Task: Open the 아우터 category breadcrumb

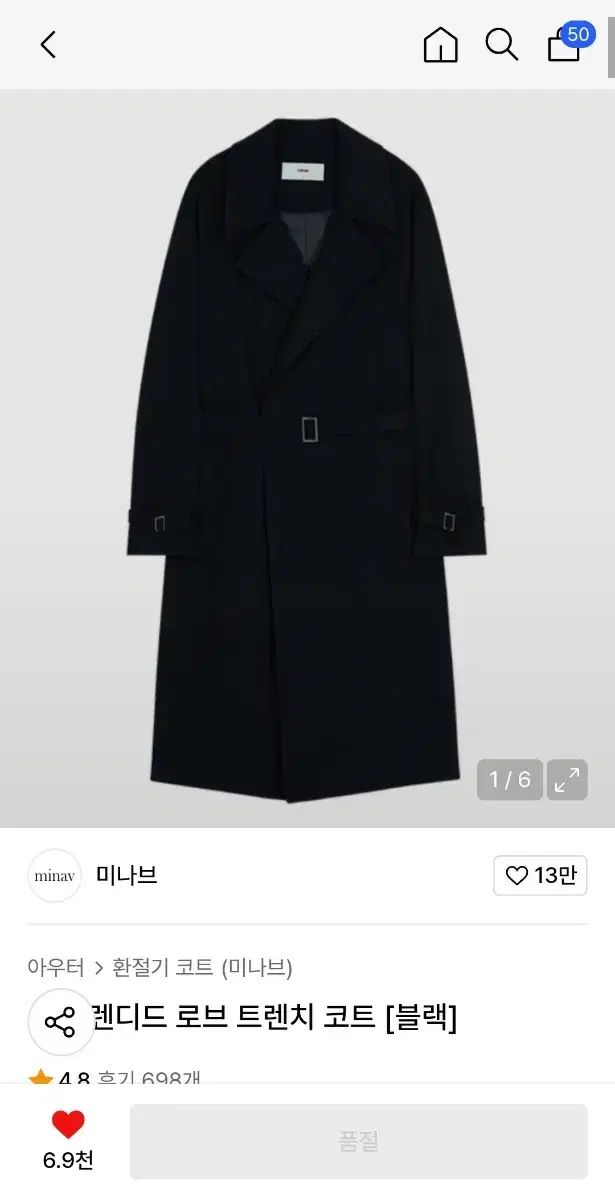Action: click(56, 967)
